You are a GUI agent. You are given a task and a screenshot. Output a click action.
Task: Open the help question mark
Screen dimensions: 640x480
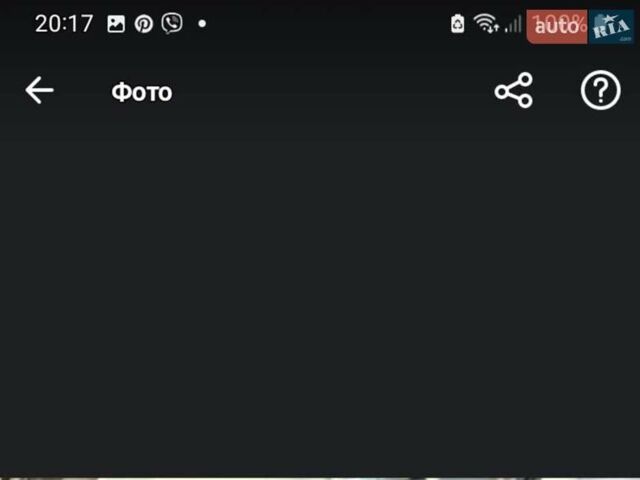pyautogui.click(x=600, y=91)
